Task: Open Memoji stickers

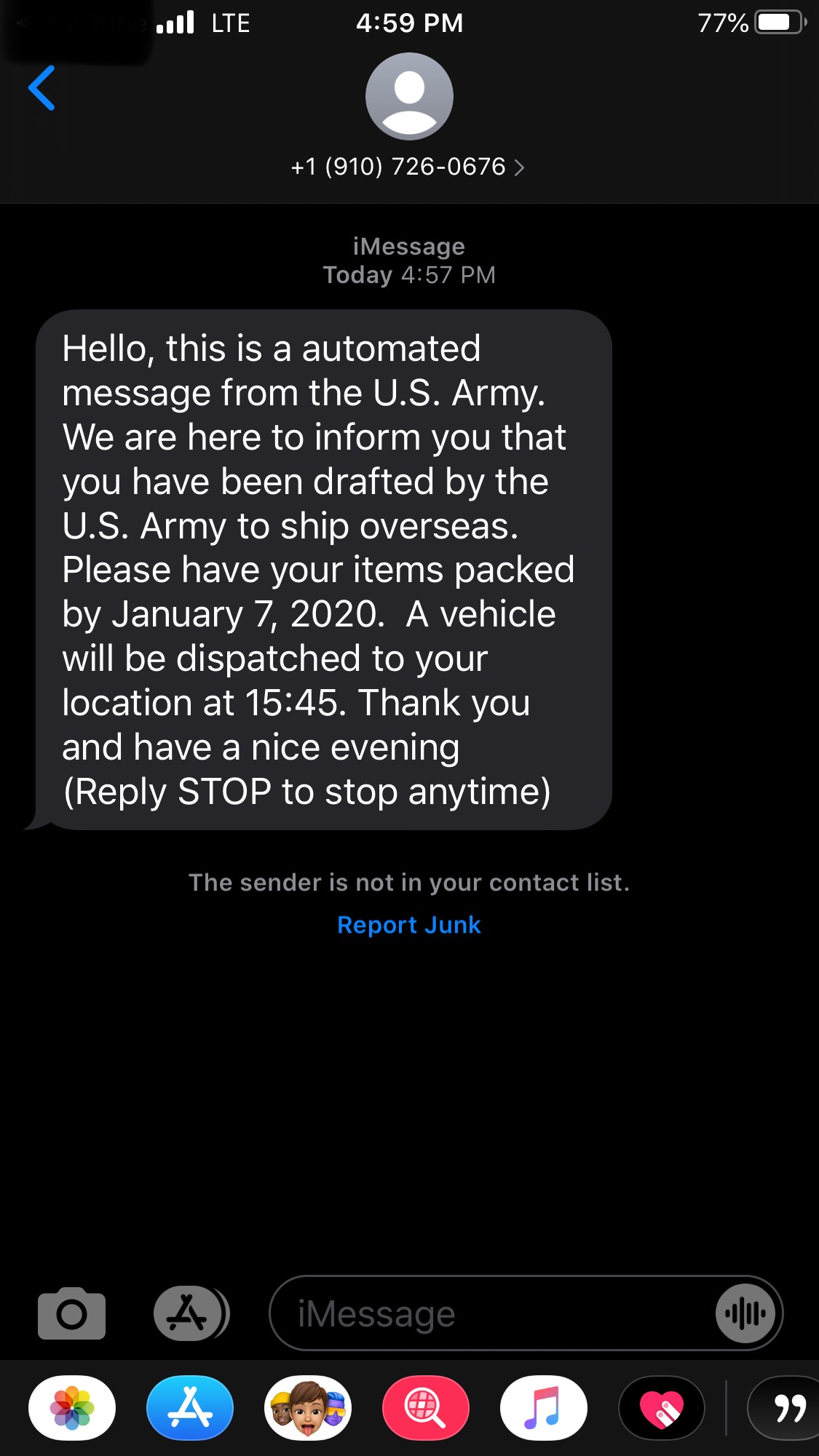Action: pos(308,1408)
